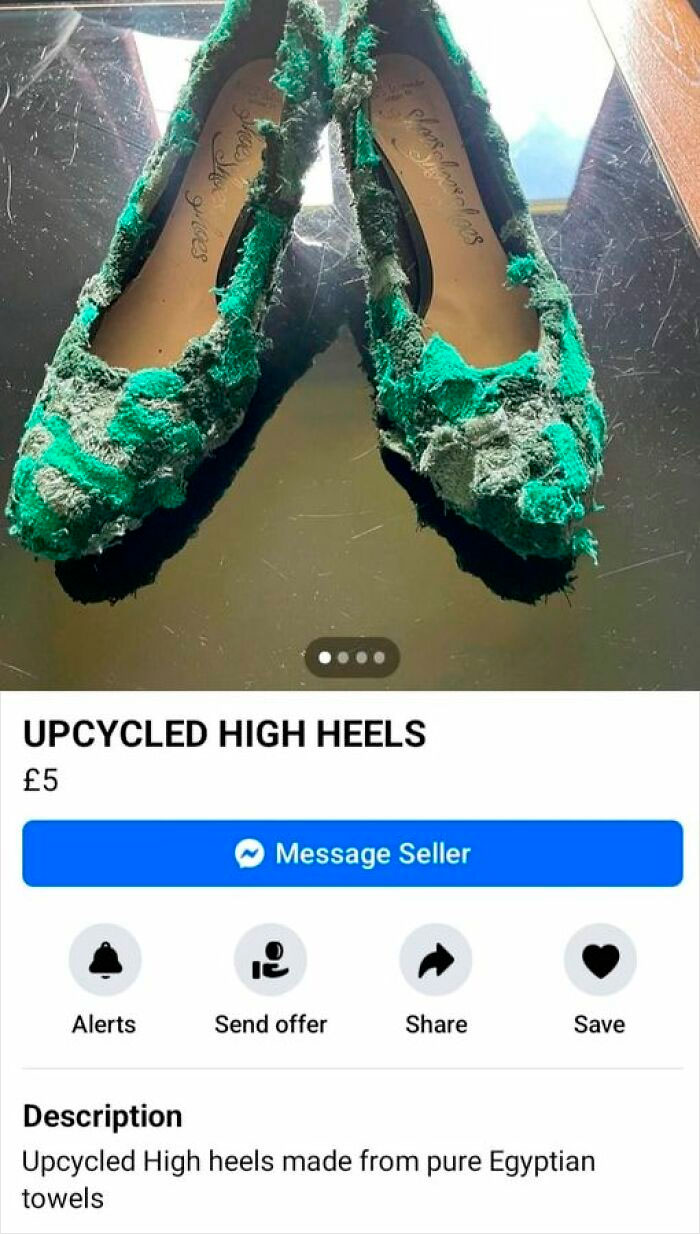
Task: Save this listing with the heart
Action: (x=600, y=960)
